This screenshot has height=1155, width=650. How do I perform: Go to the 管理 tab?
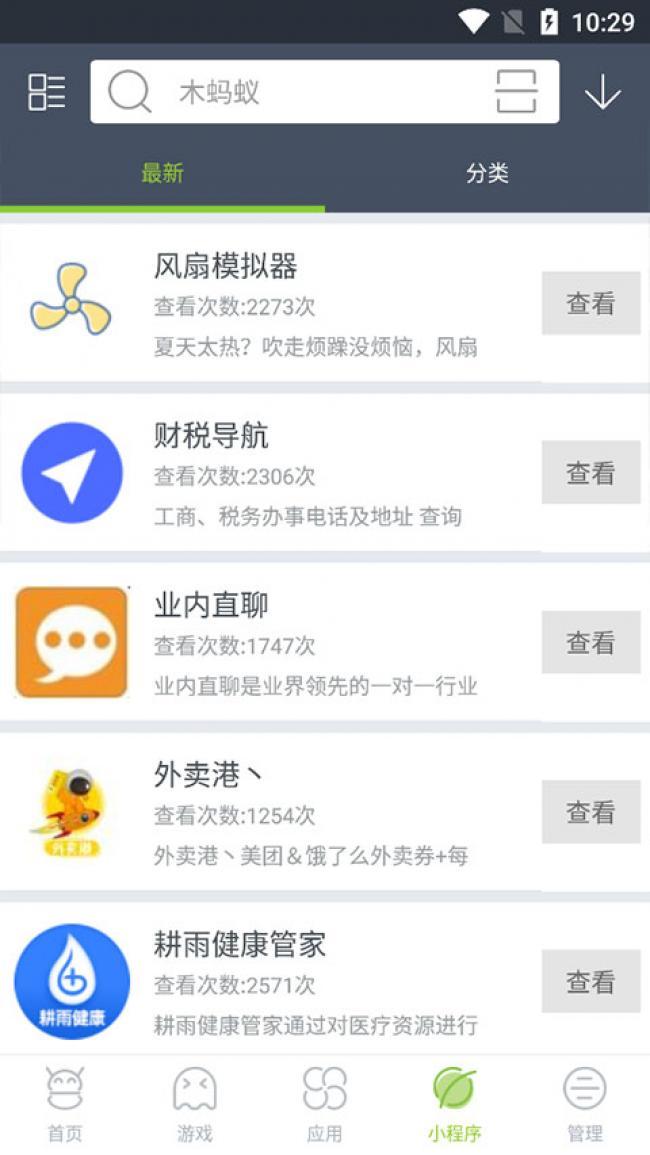coord(585,1105)
